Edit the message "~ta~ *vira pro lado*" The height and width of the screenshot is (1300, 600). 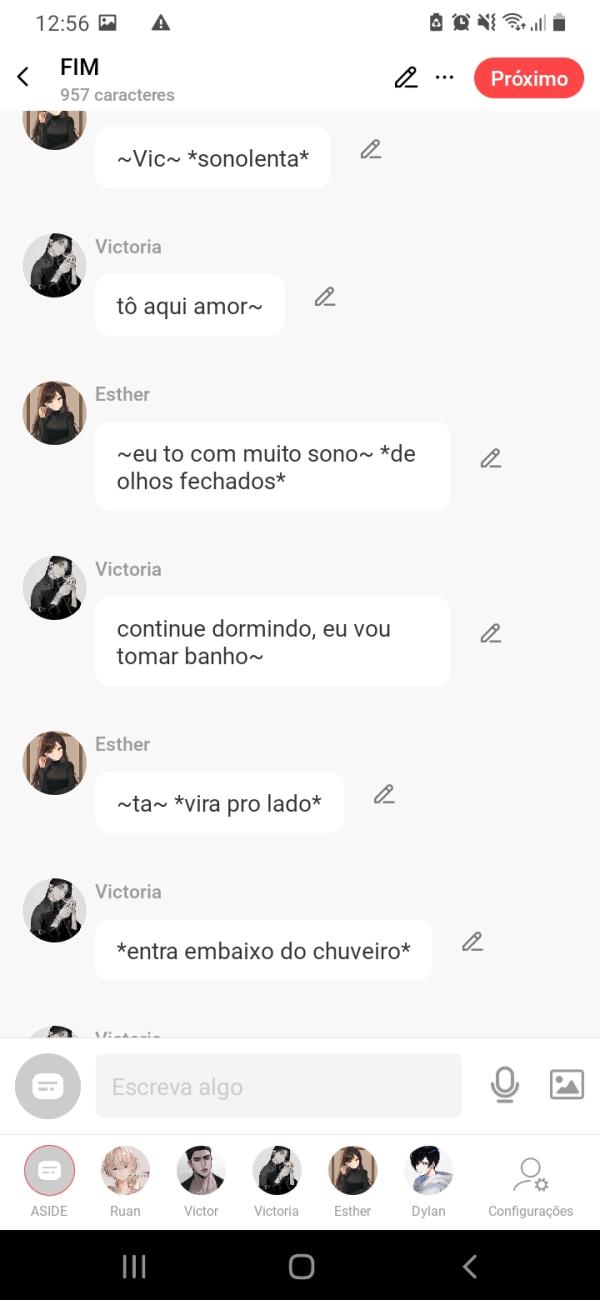[x=384, y=795]
